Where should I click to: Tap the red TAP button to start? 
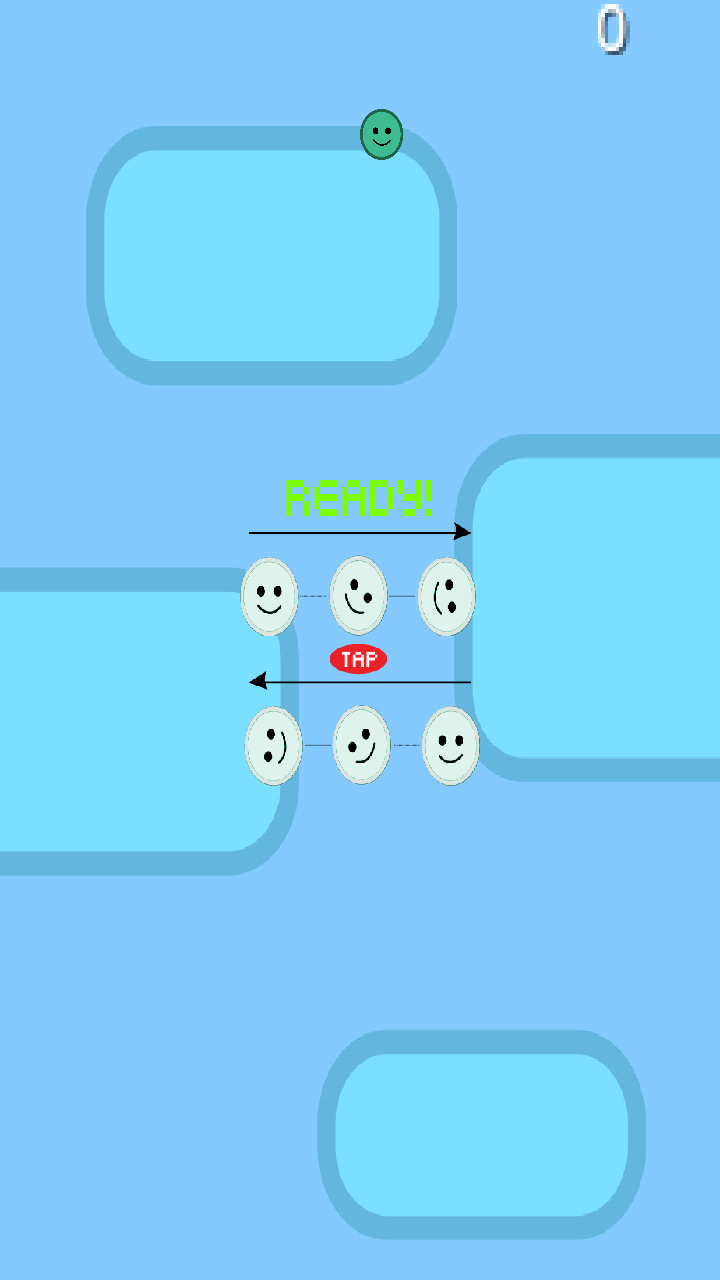tap(358, 659)
